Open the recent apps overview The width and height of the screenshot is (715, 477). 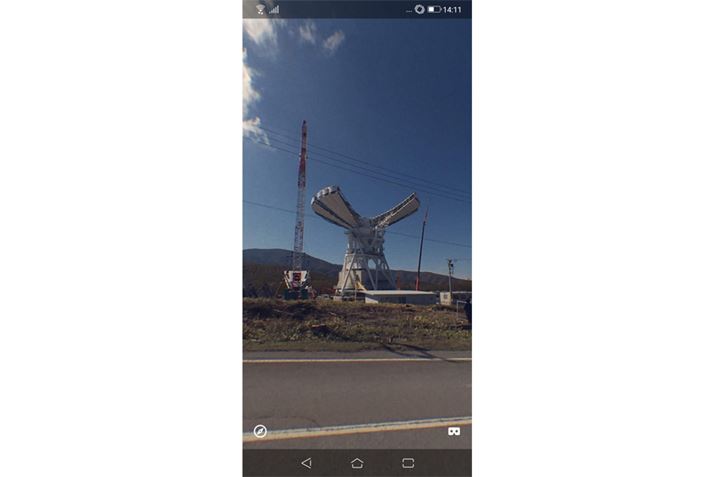point(408,463)
